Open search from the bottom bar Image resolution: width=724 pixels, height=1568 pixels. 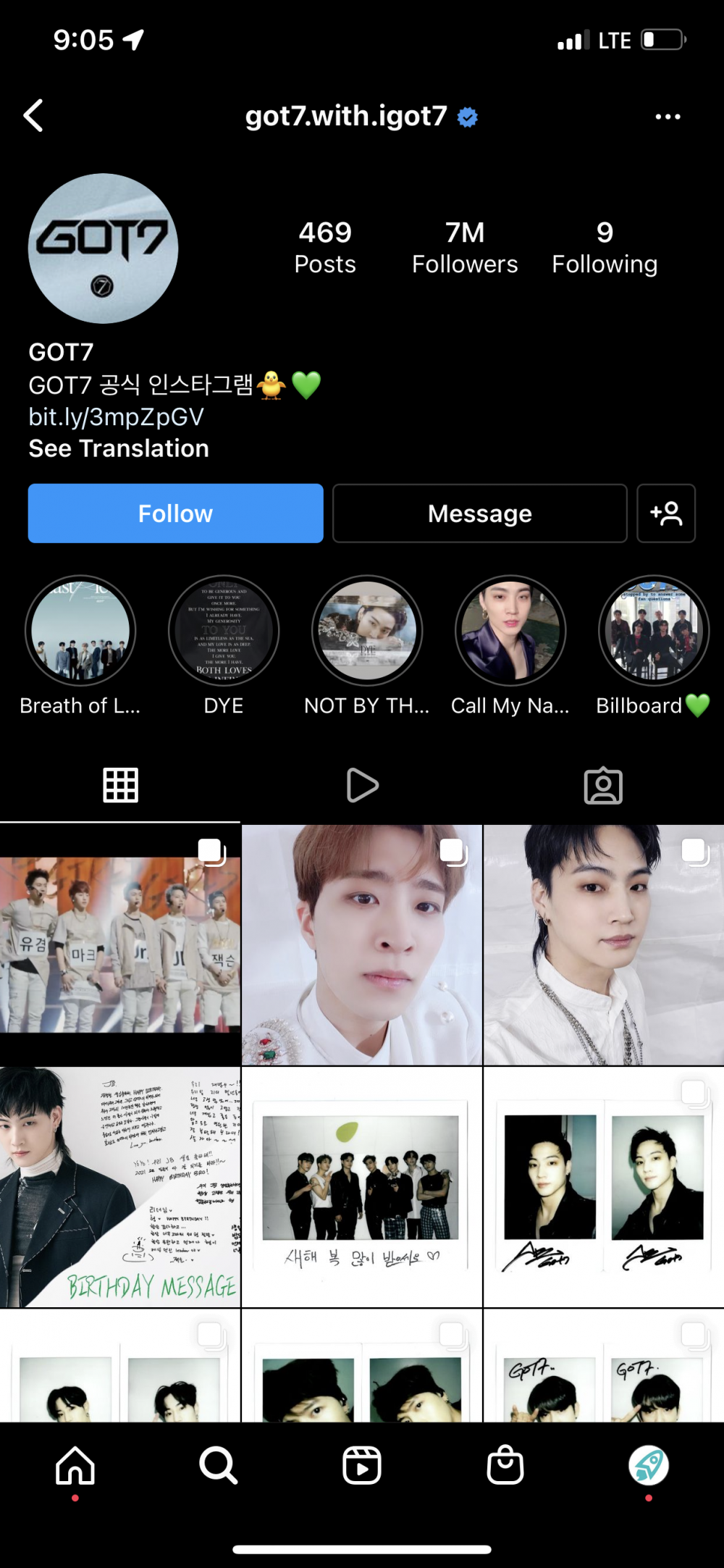[x=218, y=1465]
